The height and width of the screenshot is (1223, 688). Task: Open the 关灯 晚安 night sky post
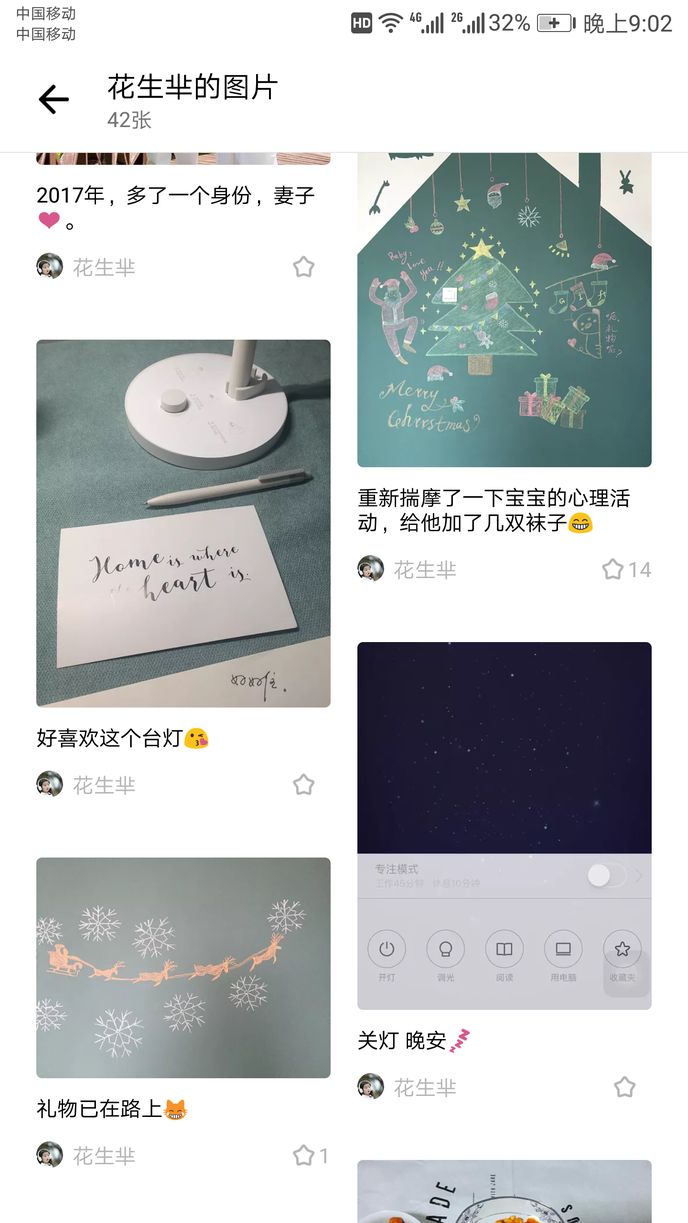tap(504, 825)
